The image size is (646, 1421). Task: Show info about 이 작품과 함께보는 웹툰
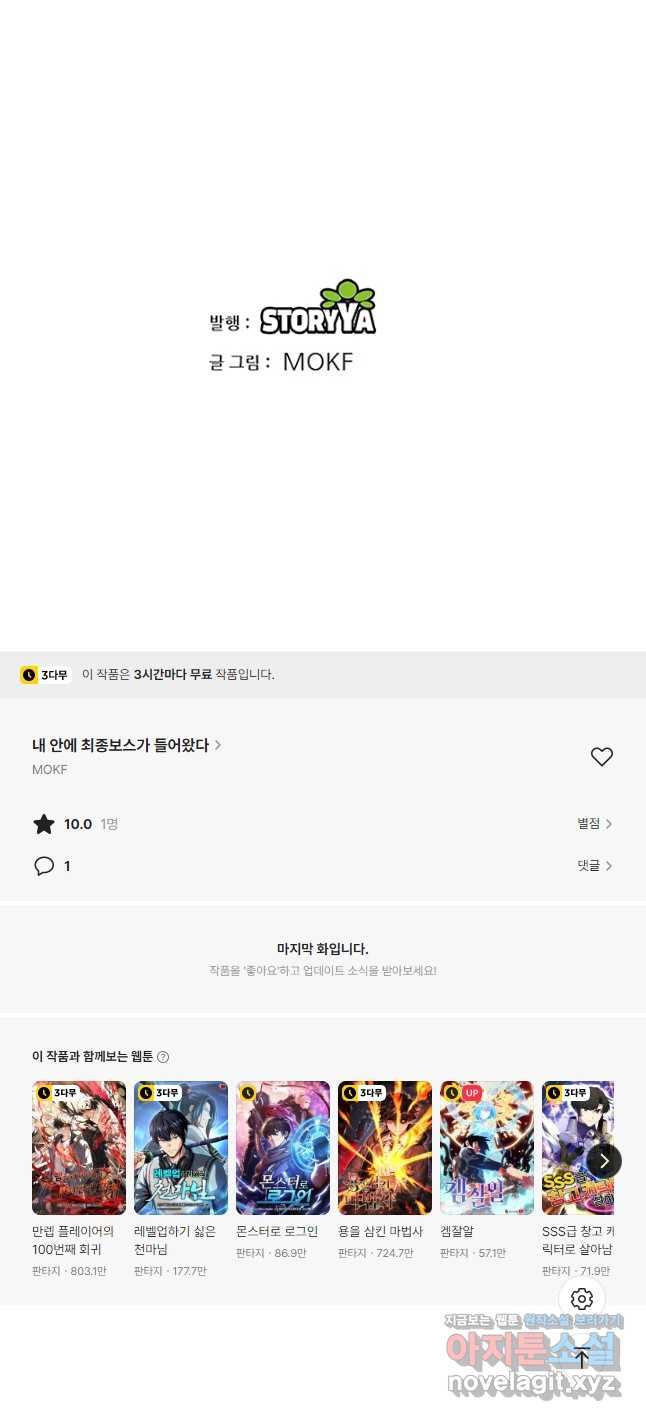click(164, 1057)
